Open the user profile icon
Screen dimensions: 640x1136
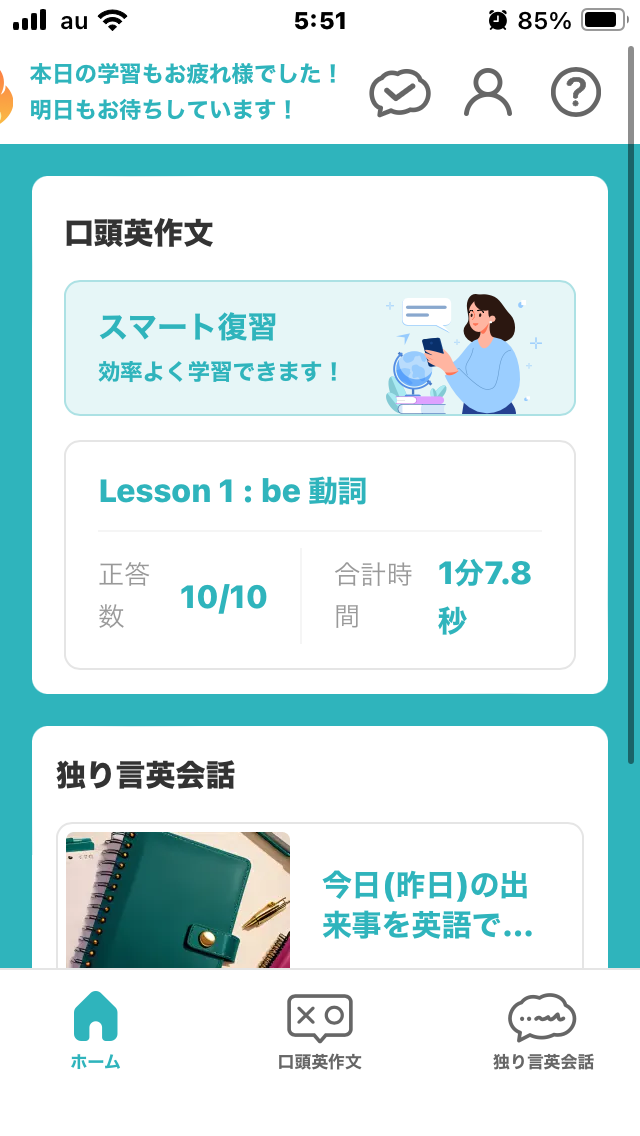coord(488,93)
